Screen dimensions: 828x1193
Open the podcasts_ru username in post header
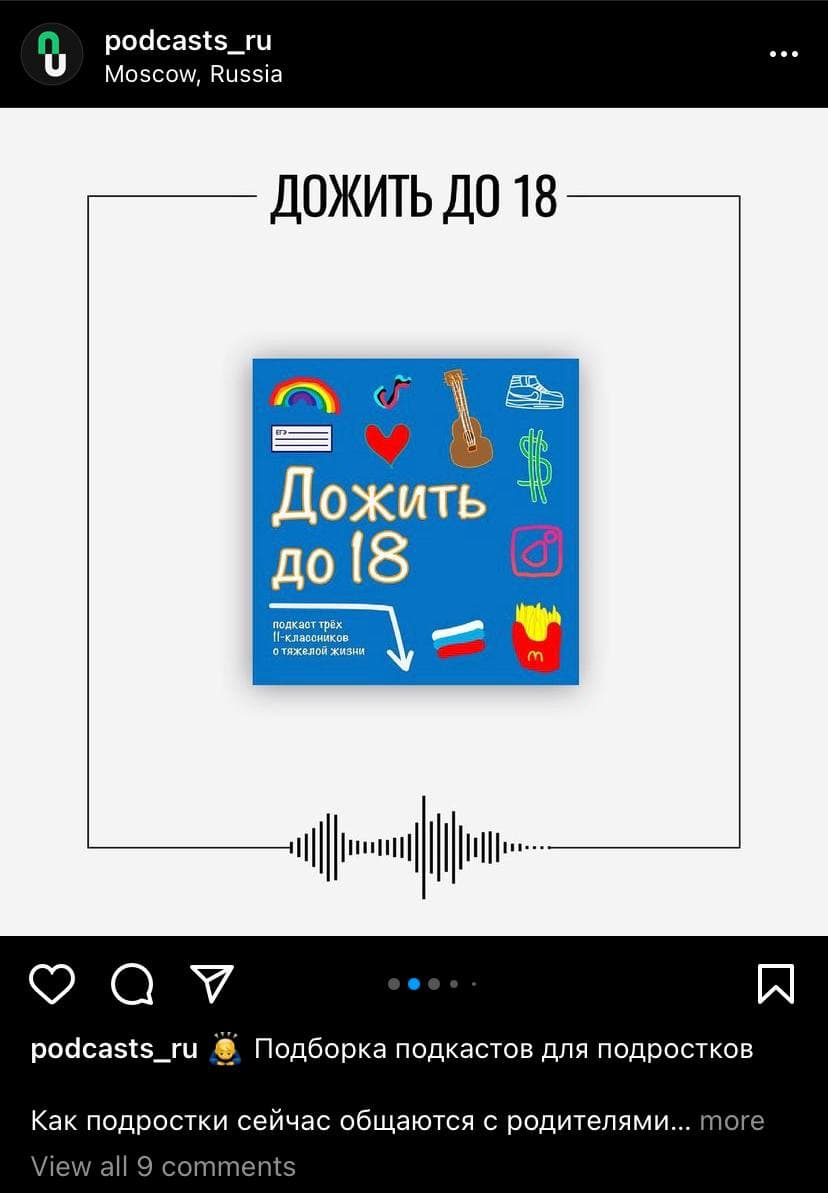pyautogui.click(x=187, y=41)
